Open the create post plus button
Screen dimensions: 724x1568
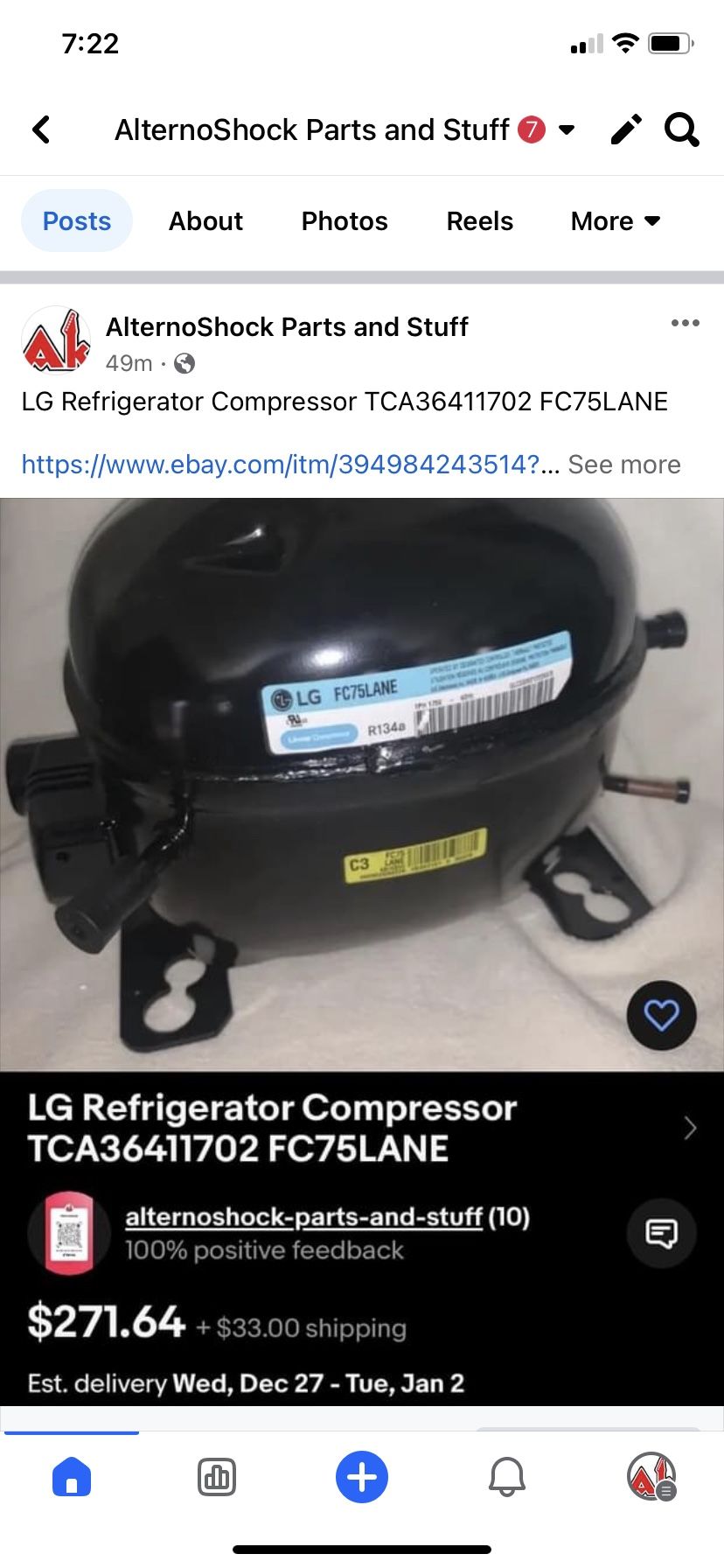[x=361, y=1476]
